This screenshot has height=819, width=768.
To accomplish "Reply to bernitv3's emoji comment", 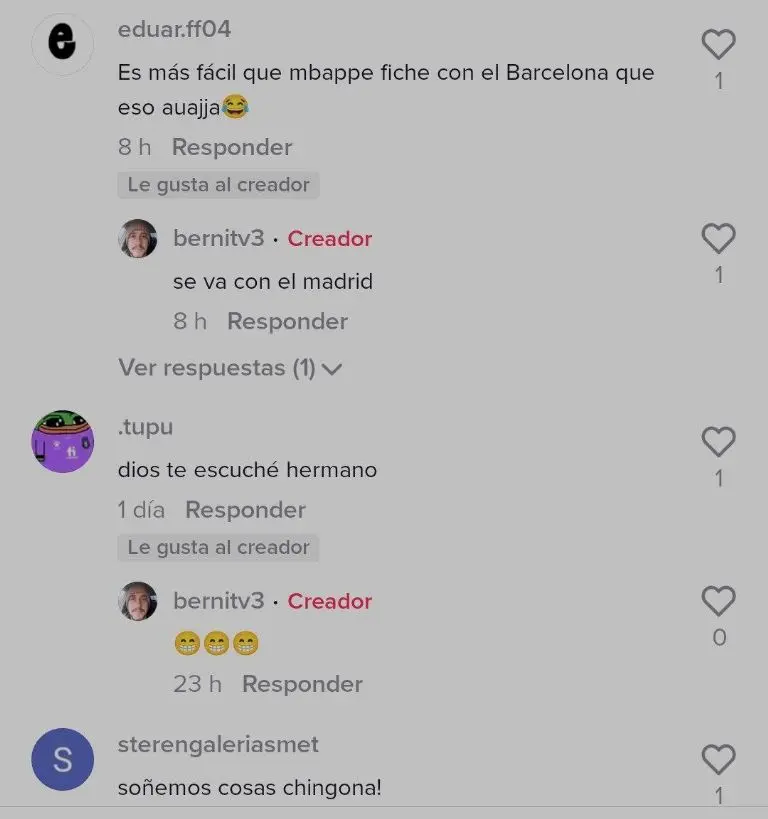I will coord(302,684).
